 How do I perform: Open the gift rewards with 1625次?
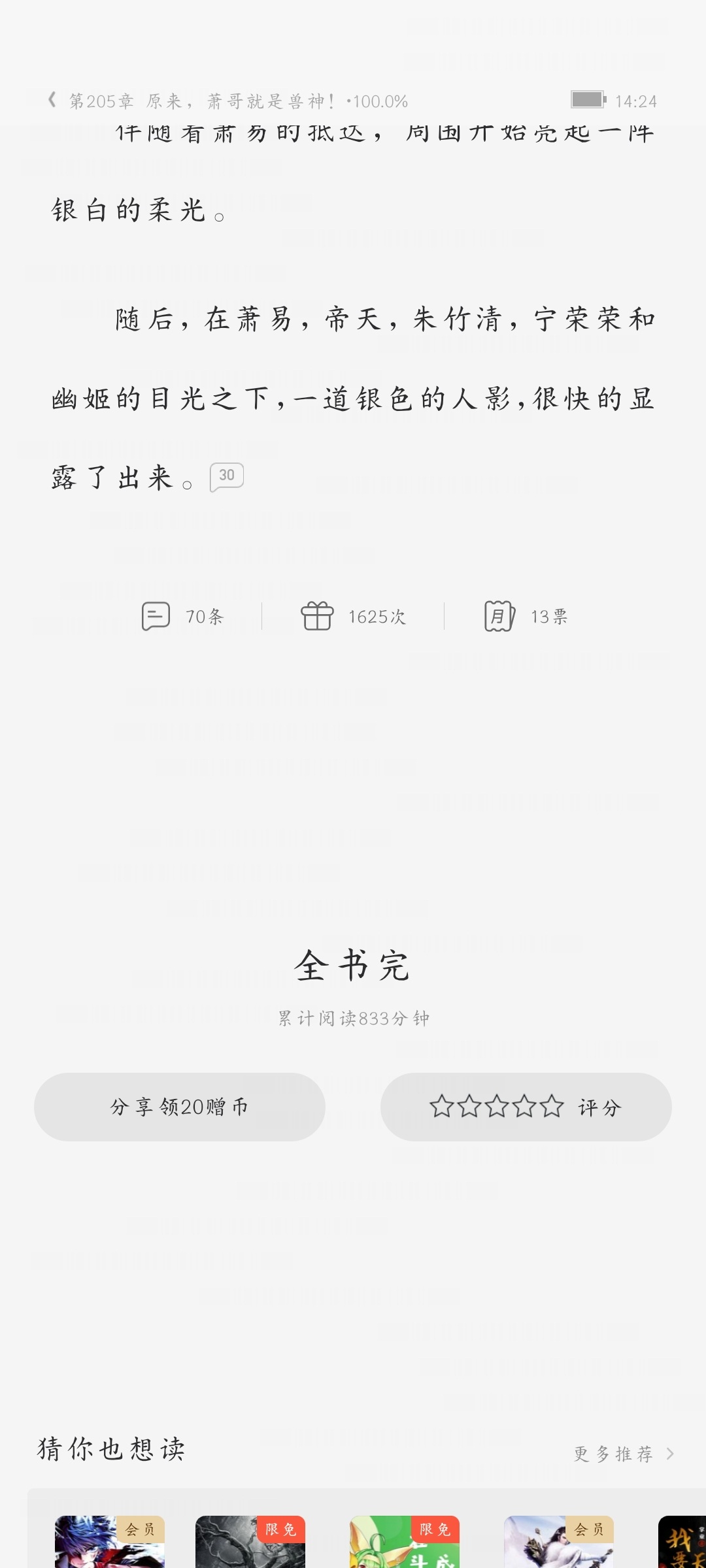click(x=353, y=616)
